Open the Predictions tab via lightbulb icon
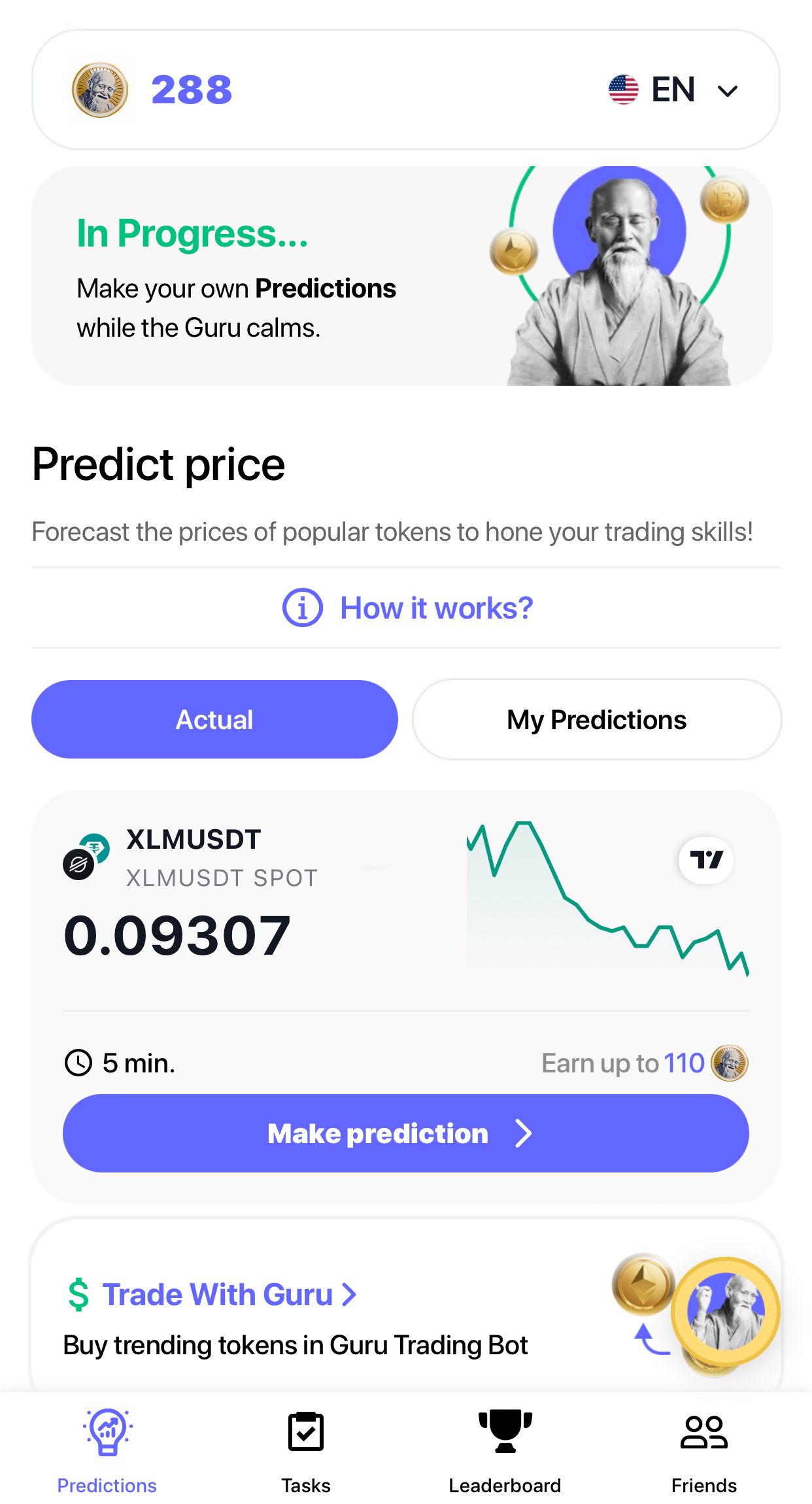 tap(107, 1429)
